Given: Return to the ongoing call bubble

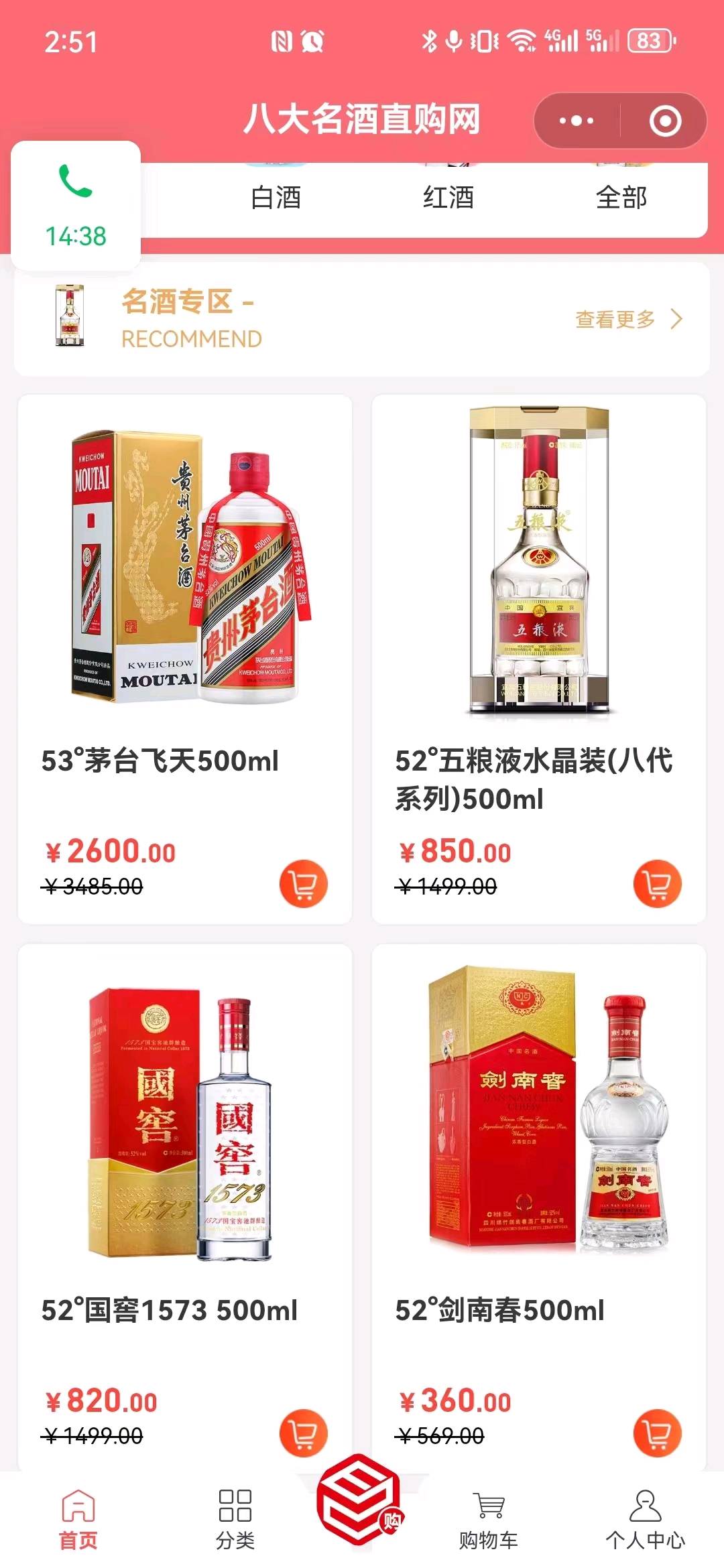Looking at the screenshot, I should pos(76,206).
